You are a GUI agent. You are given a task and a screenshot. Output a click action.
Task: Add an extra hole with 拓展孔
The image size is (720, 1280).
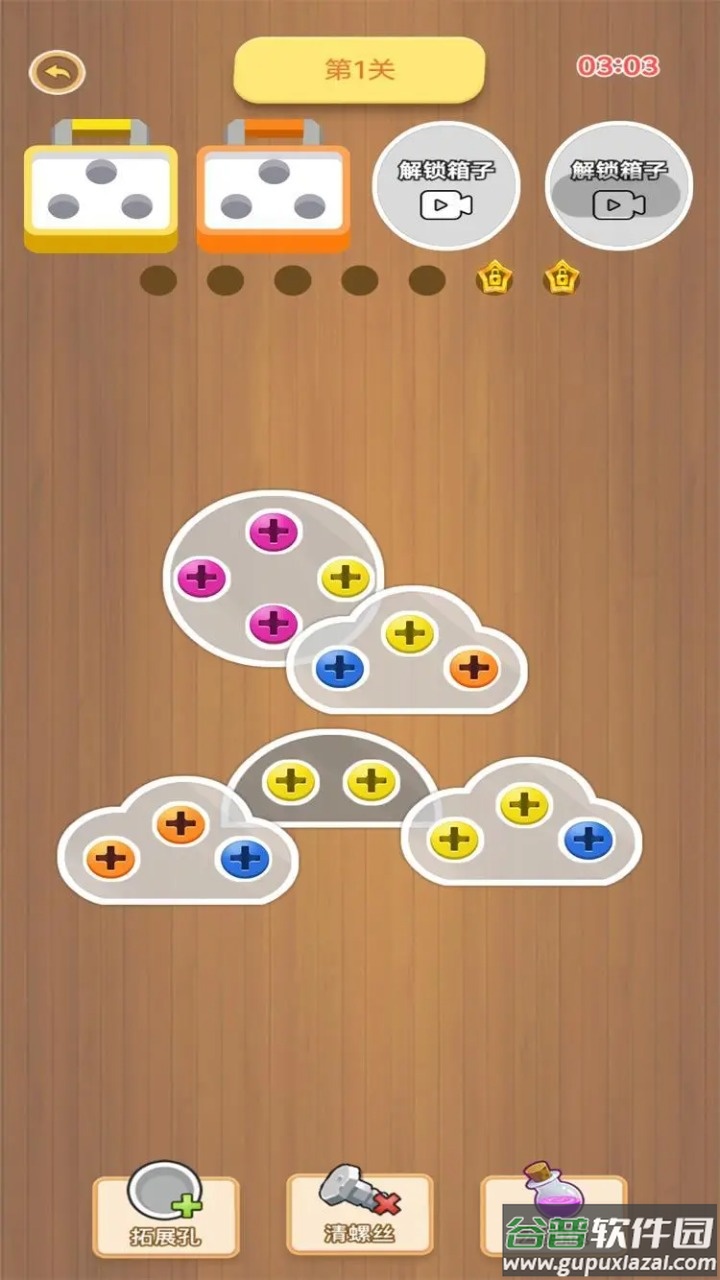click(166, 1213)
